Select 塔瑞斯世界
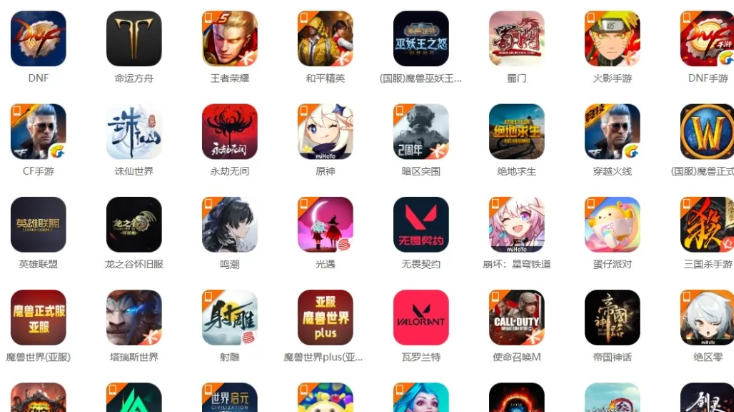The image size is (734, 412). point(134,318)
